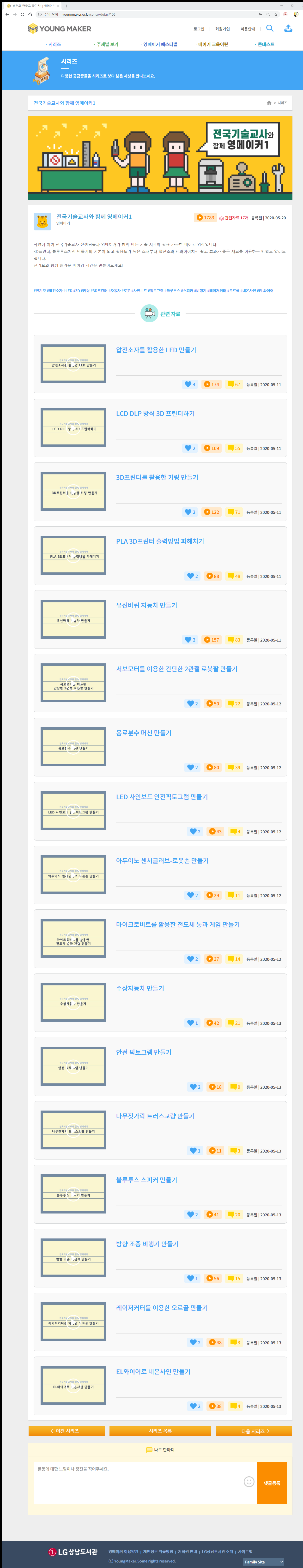
Task: Switch to the 시리즈 menu tab
Action: pyautogui.click(x=54, y=44)
